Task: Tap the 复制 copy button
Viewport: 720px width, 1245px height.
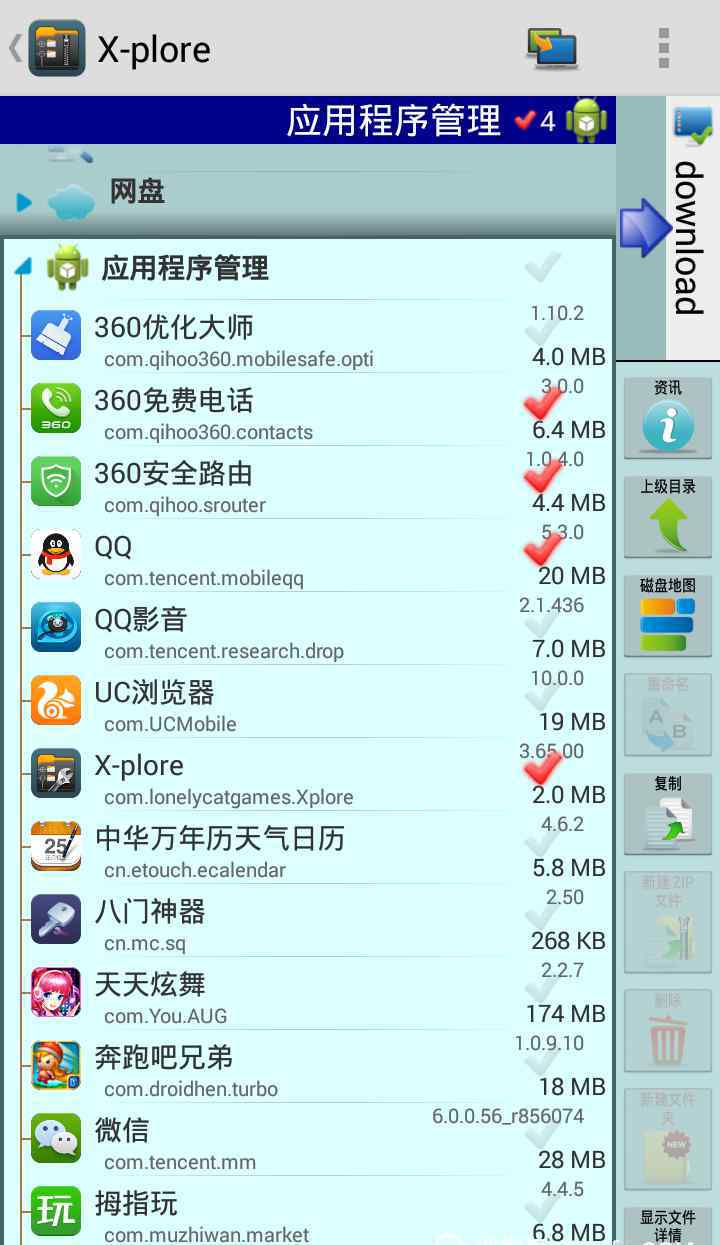Action: 668,813
